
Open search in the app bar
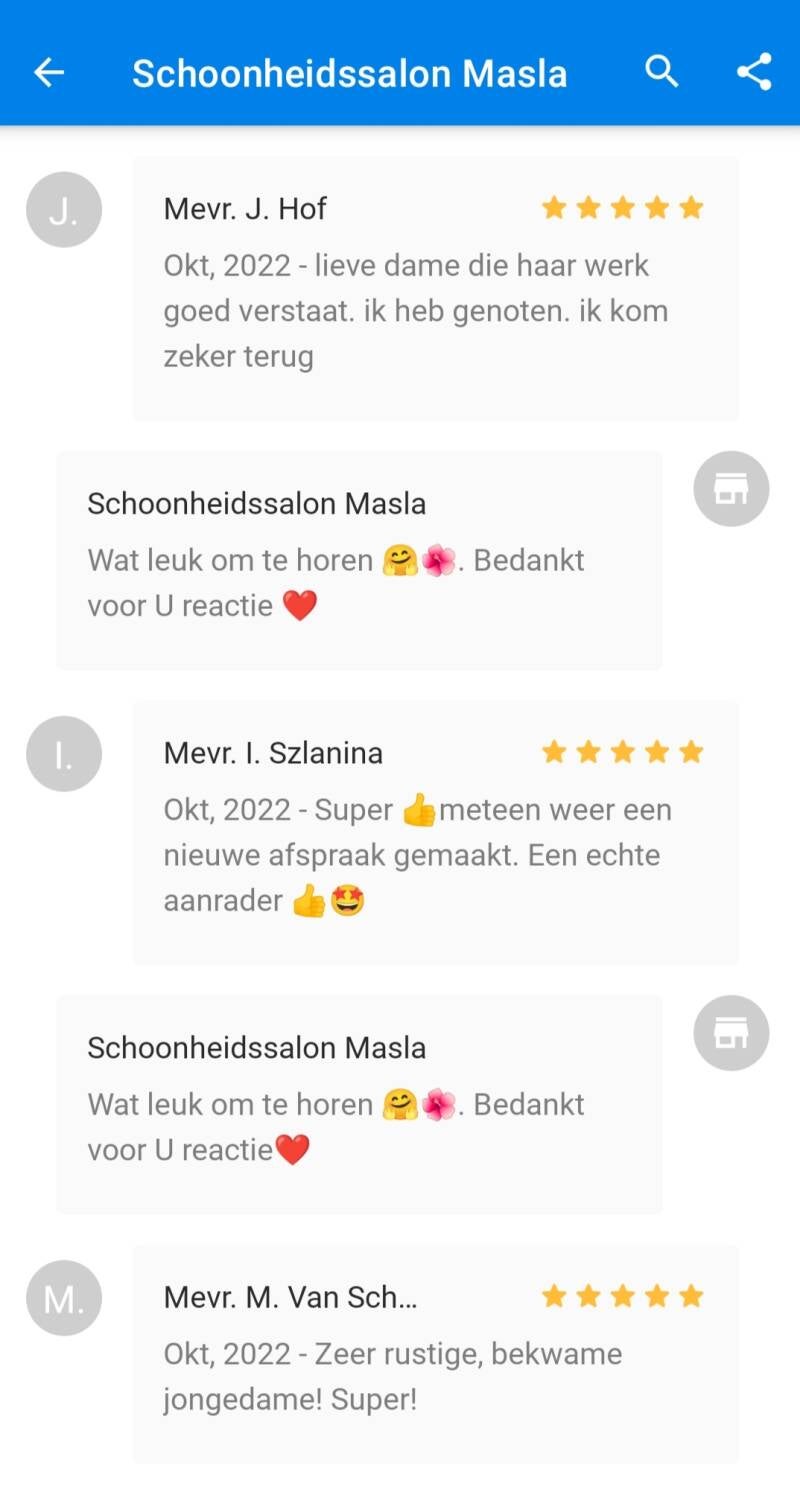(x=662, y=72)
